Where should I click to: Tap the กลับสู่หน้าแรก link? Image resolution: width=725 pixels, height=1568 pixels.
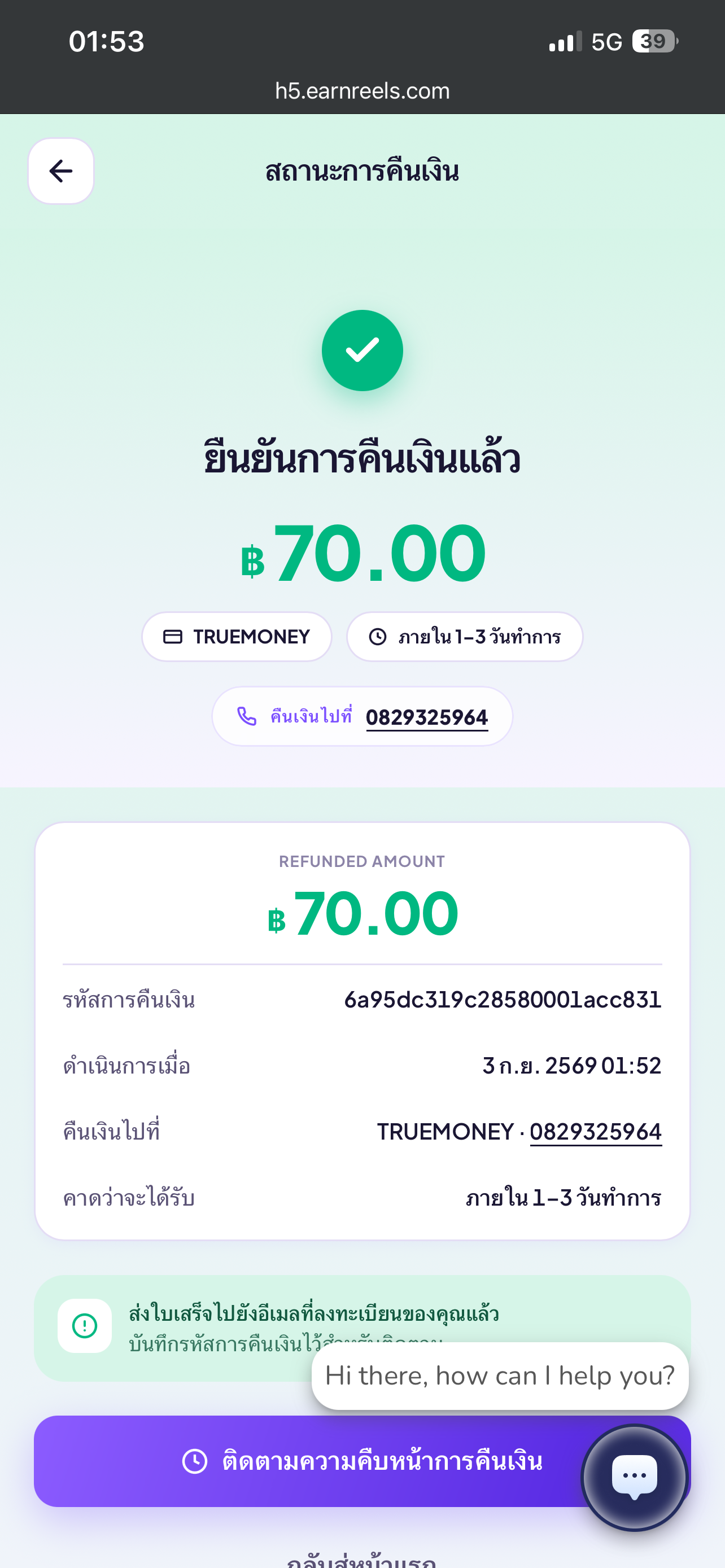[361, 1560]
